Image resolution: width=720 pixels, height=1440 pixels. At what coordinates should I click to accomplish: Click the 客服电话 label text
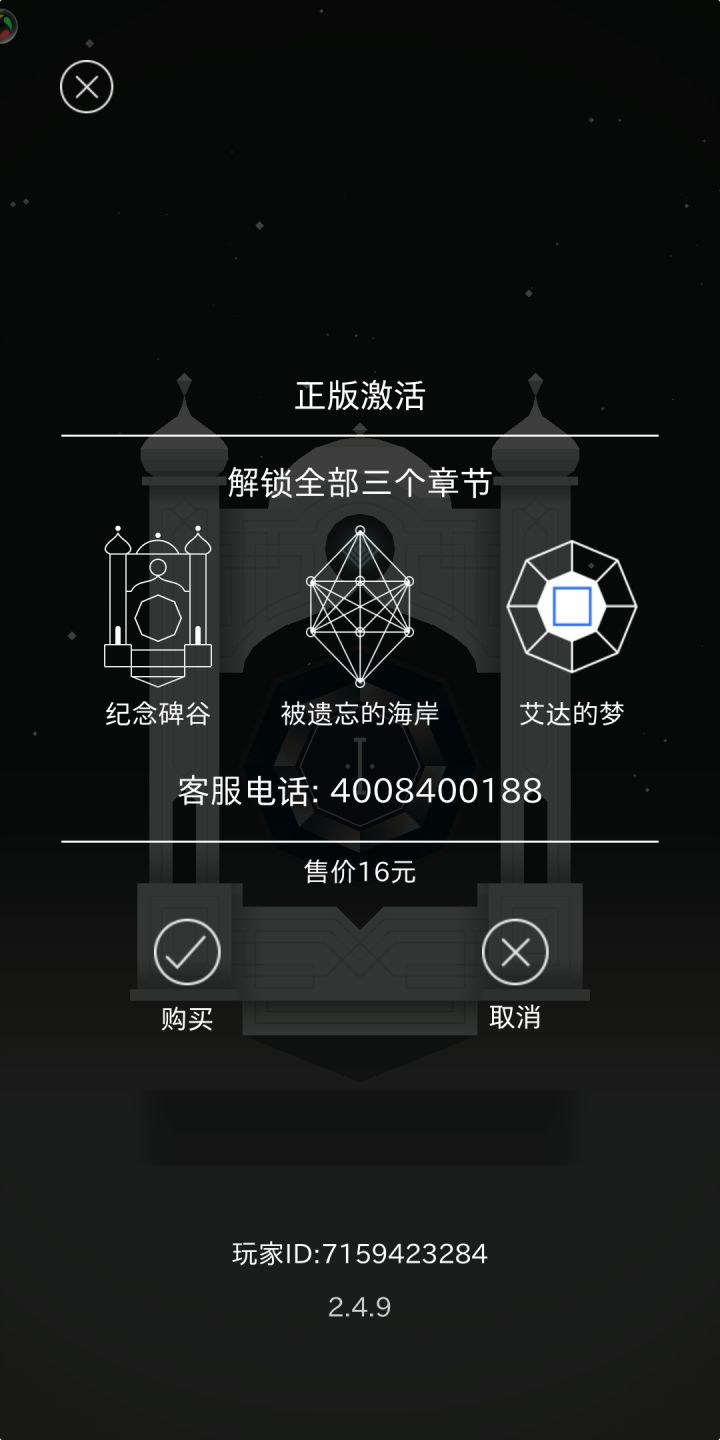(243, 791)
